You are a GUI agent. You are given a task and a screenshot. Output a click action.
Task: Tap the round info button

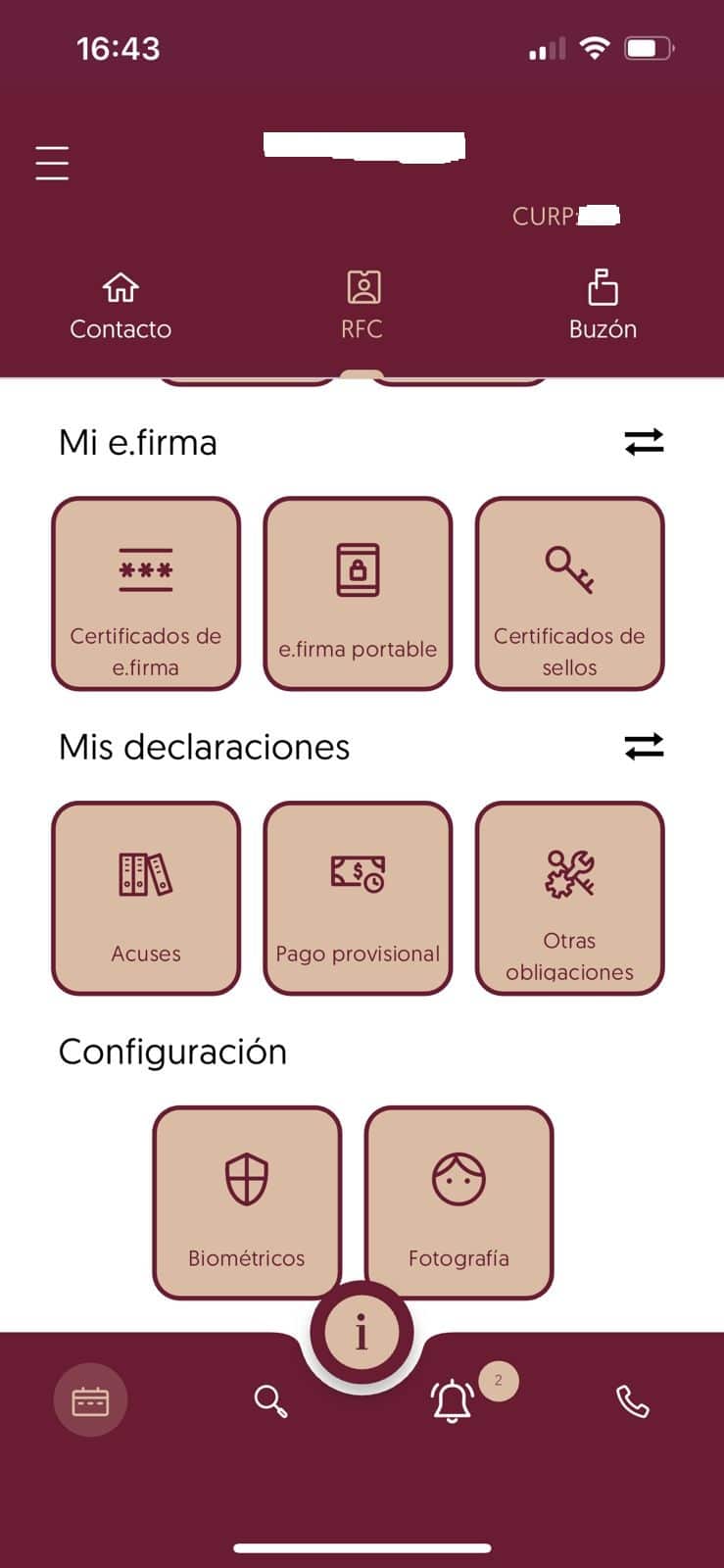[362, 1333]
